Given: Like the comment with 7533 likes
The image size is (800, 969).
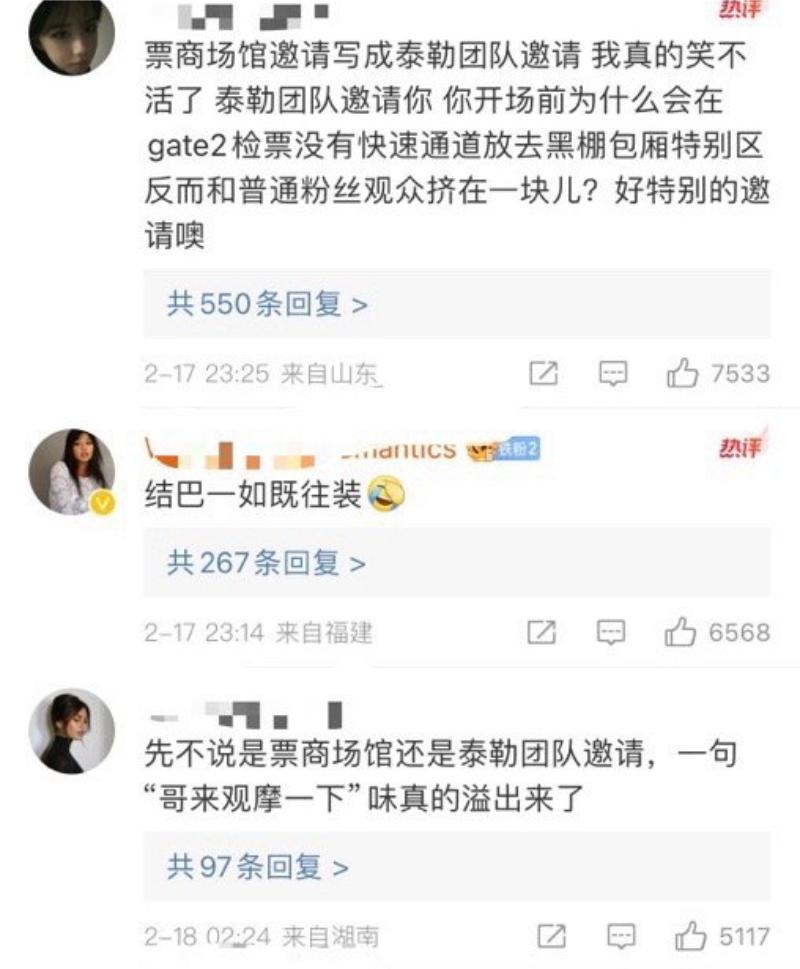Looking at the screenshot, I should coord(683,374).
